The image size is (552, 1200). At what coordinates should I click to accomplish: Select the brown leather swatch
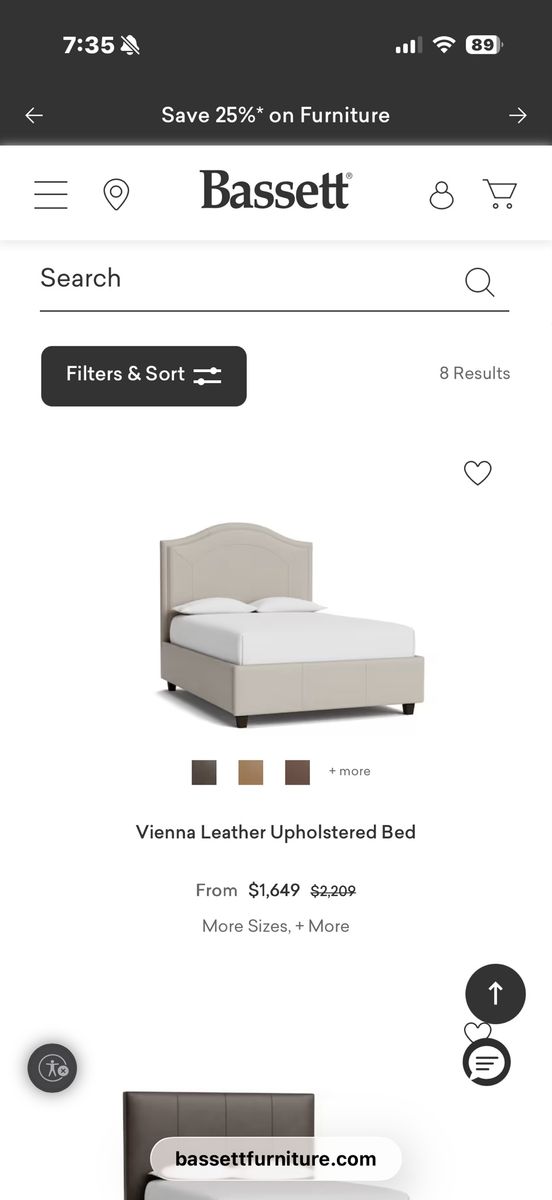click(x=297, y=772)
